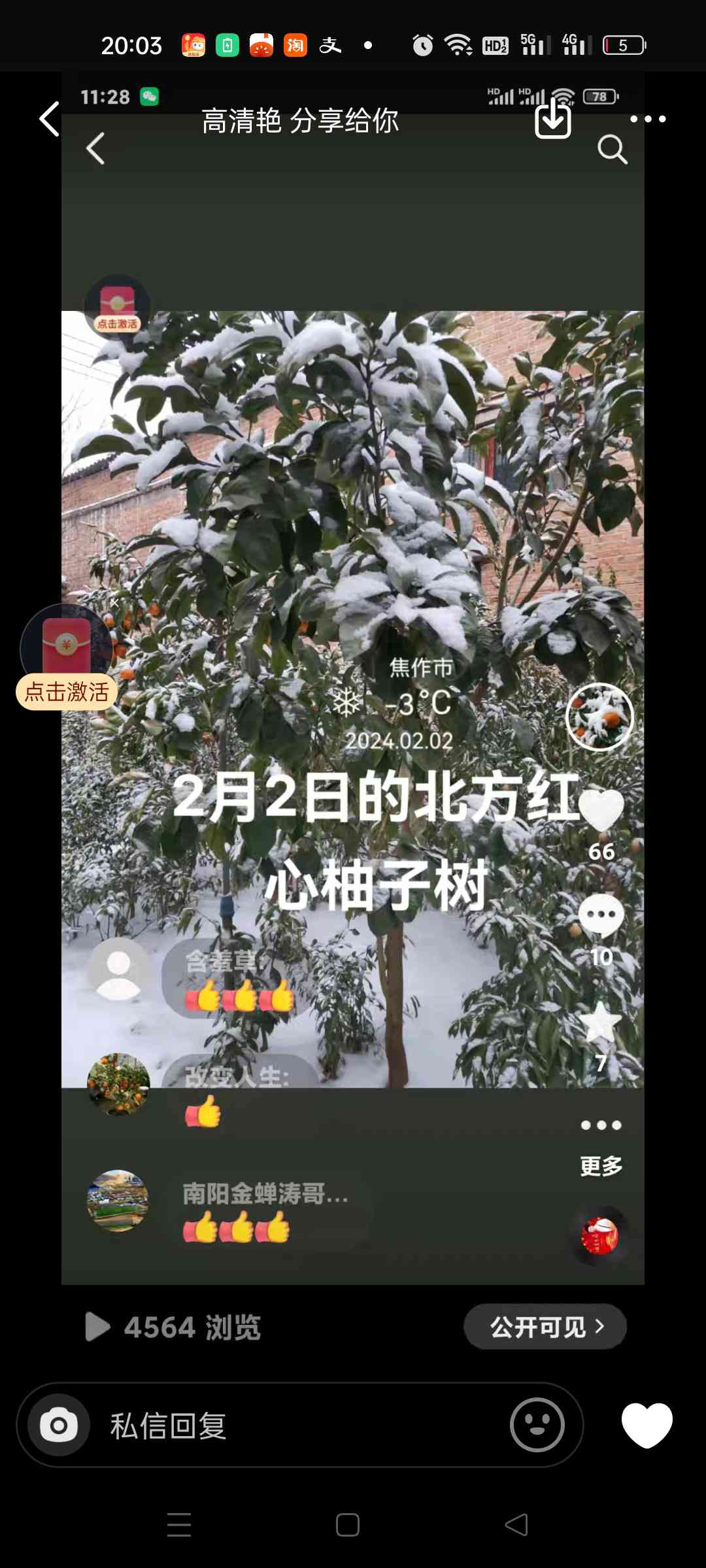
Task: Like the story with heart icon
Action: (647, 1424)
